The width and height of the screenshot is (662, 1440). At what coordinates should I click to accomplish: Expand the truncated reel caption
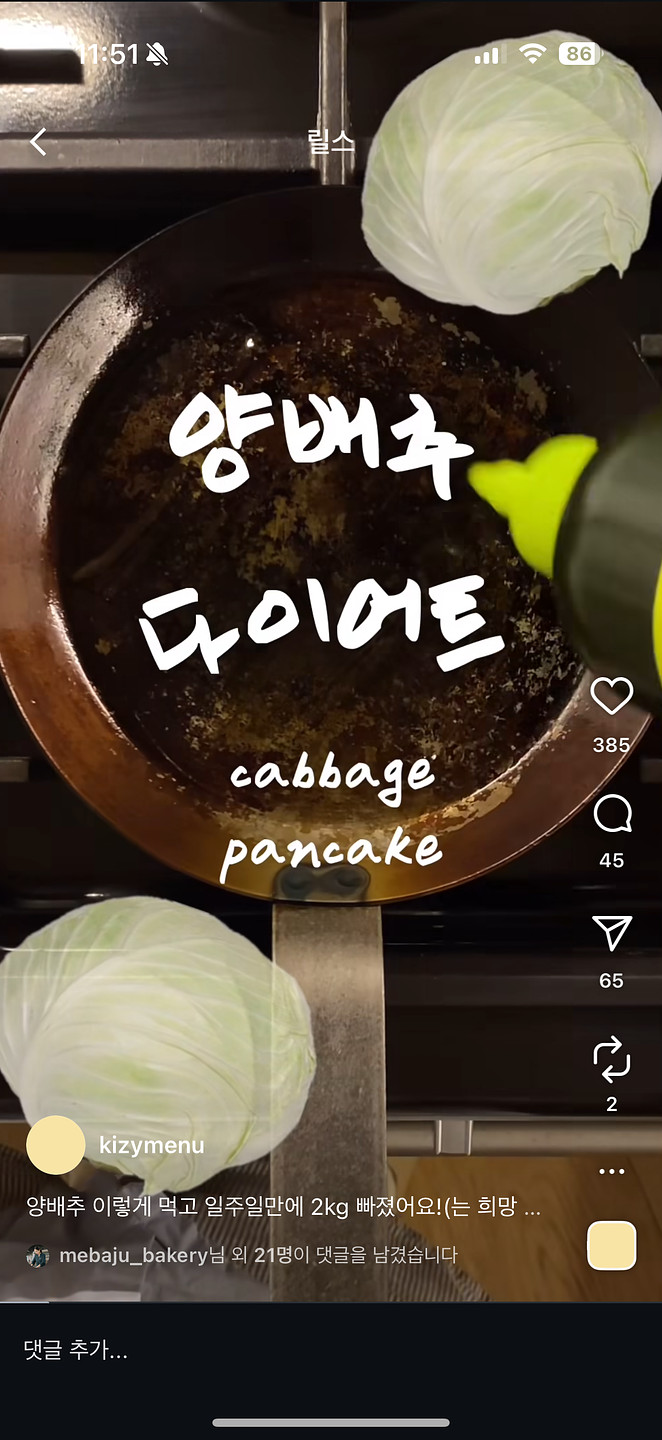pyautogui.click(x=283, y=1207)
